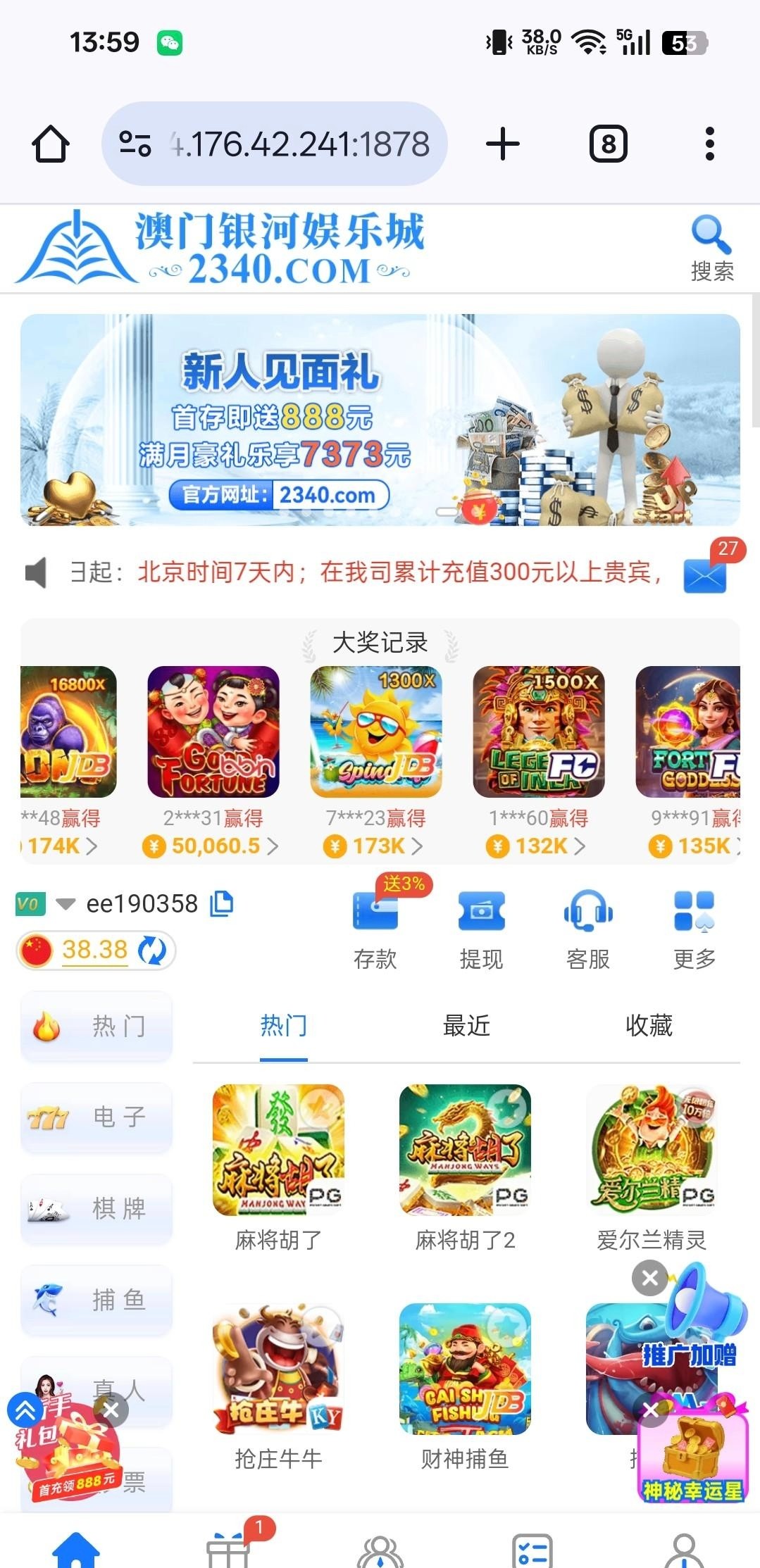The image size is (760, 1568).
Task: Open the mail envelope with 27 messages
Action: point(704,575)
